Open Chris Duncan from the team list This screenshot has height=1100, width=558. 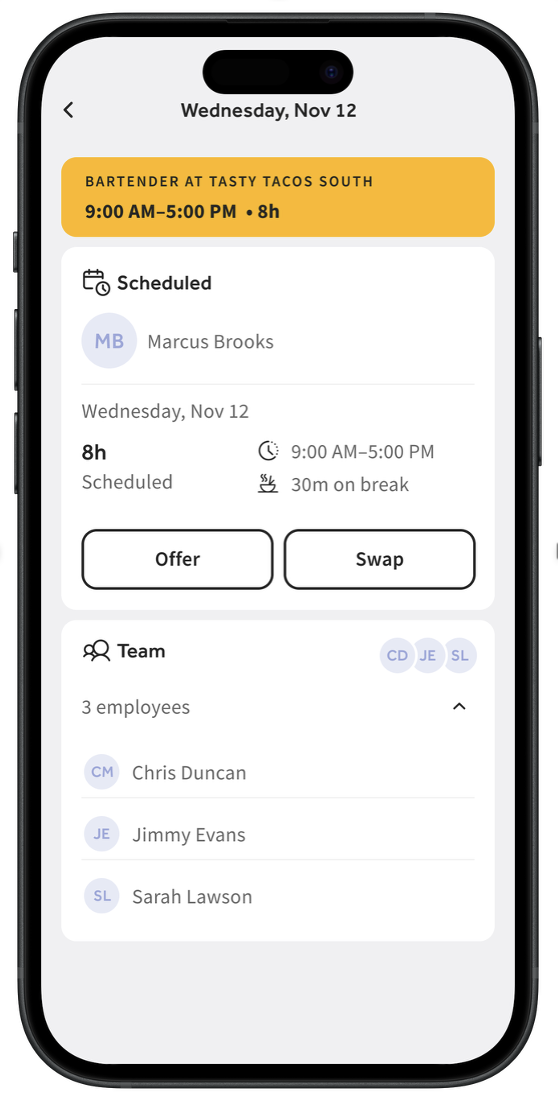[x=278, y=772]
